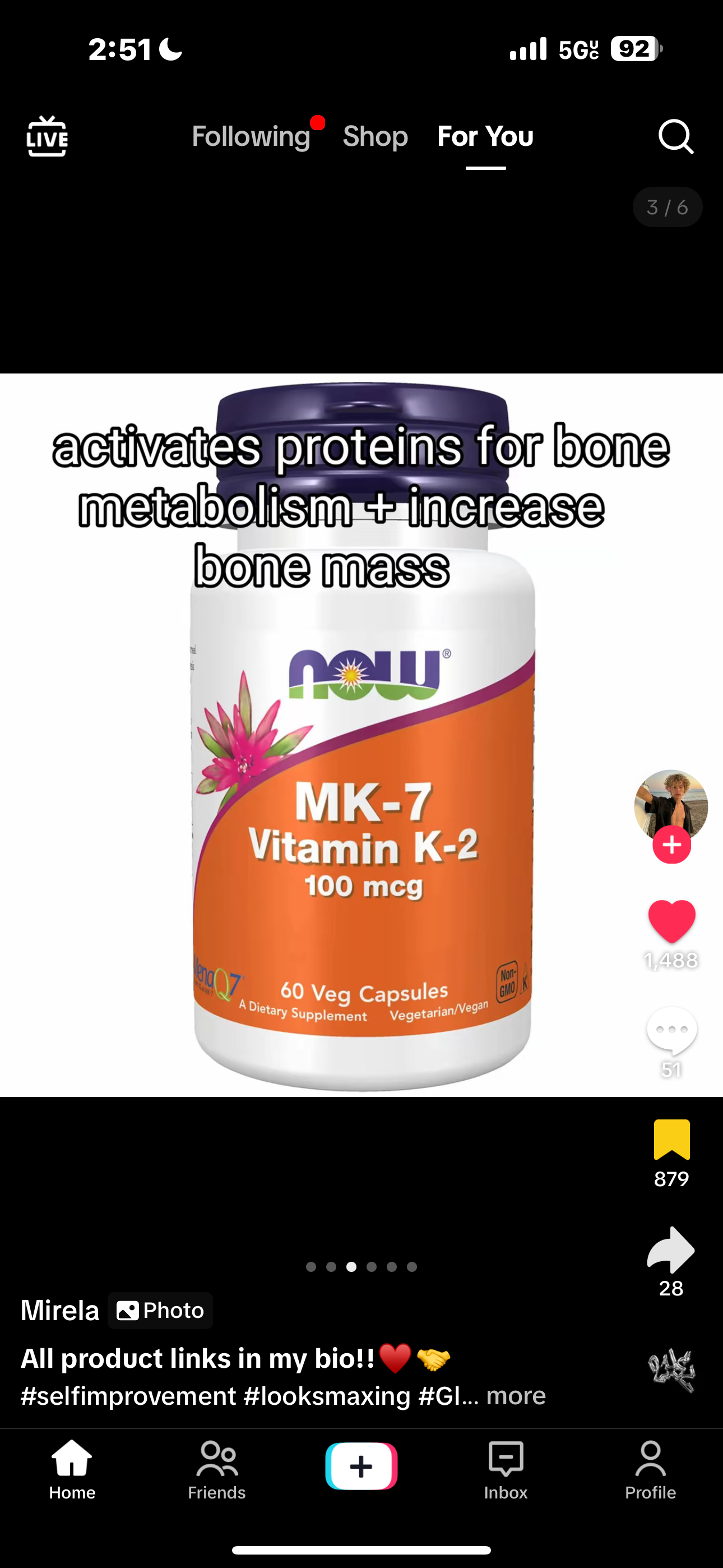Switch to the Following tab
Screen dimensions: 723x1568
pyautogui.click(x=251, y=136)
